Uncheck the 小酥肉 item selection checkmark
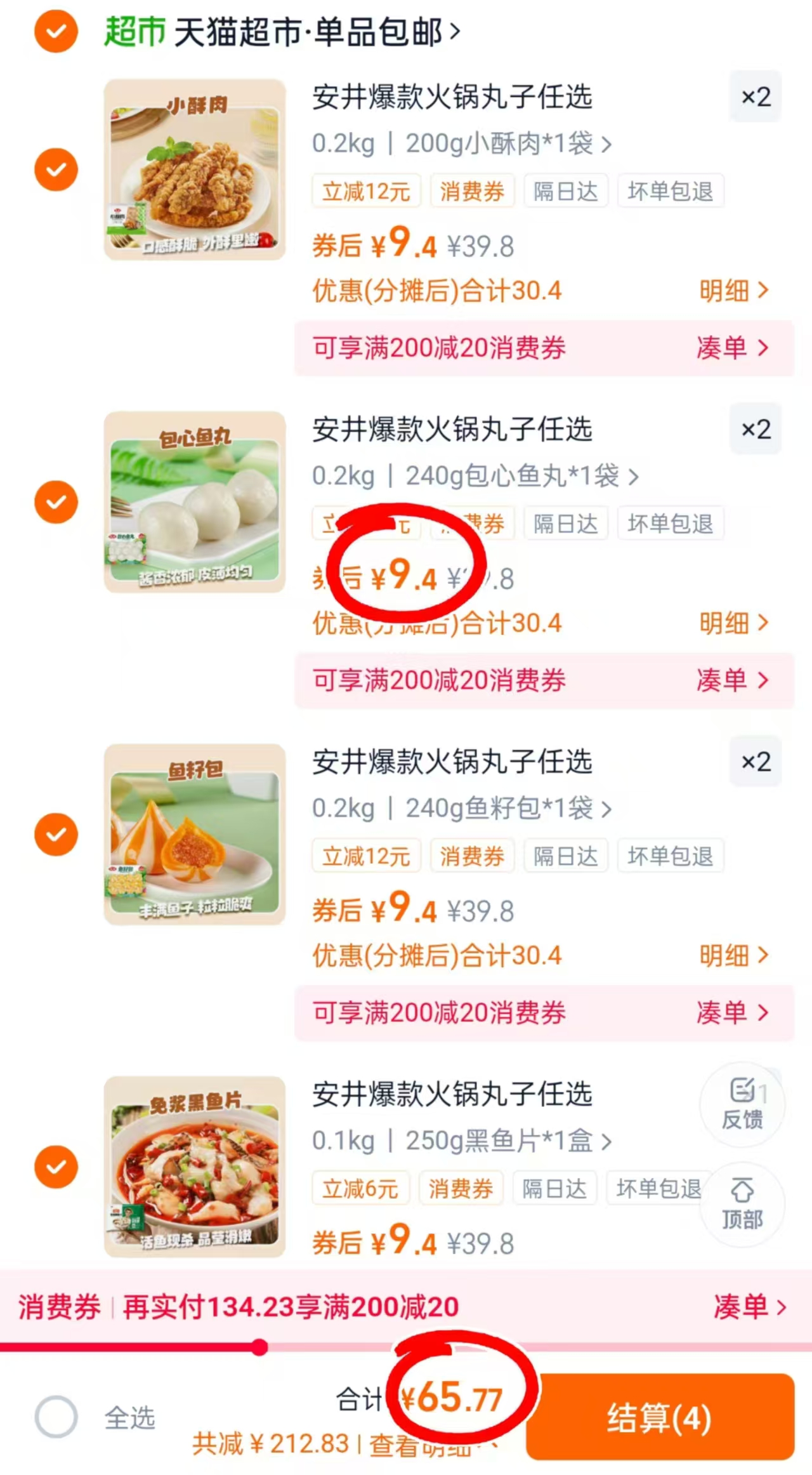This screenshot has height=1475, width=812. pyautogui.click(x=56, y=169)
